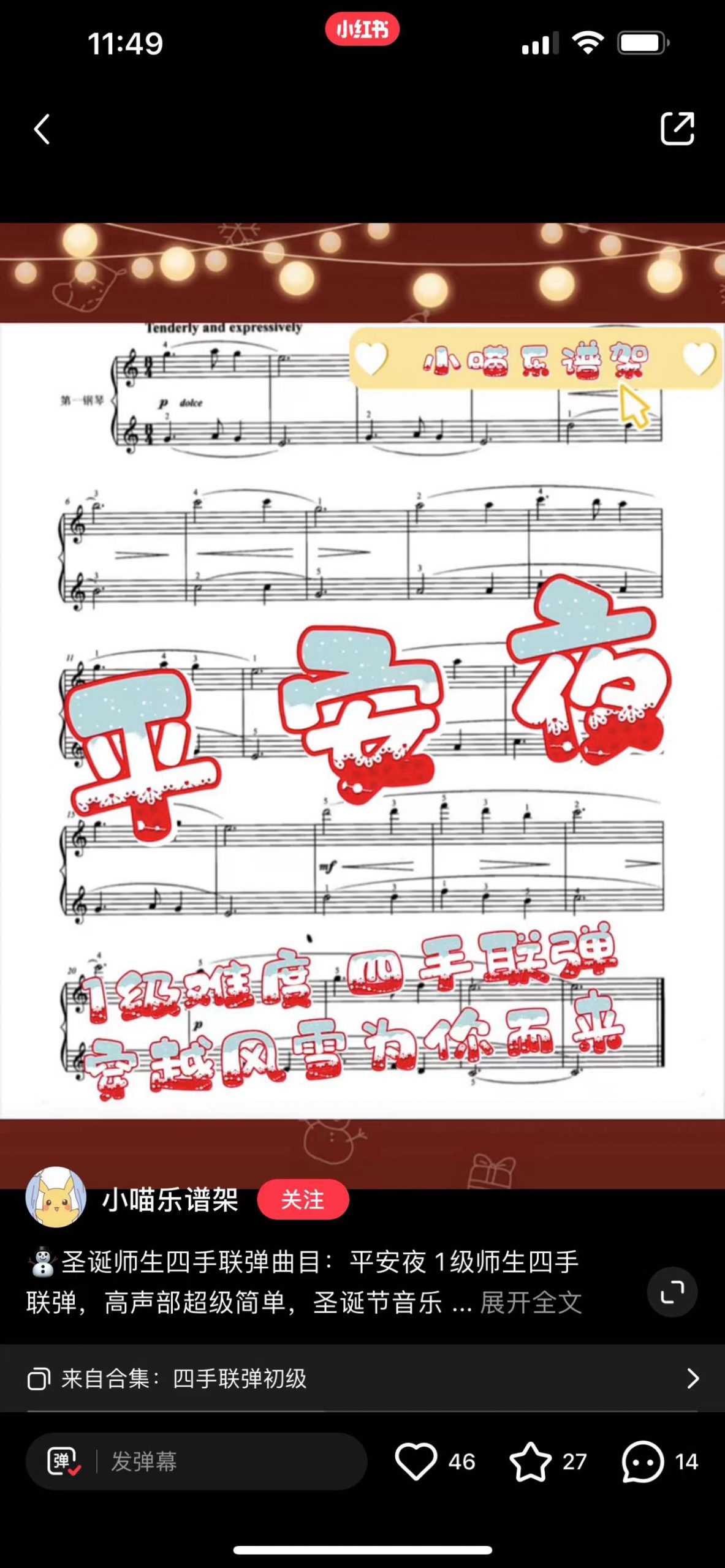This screenshot has height=1568, width=725.
Task: Return to 小红书 via top pill
Action: [x=362, y=29]
